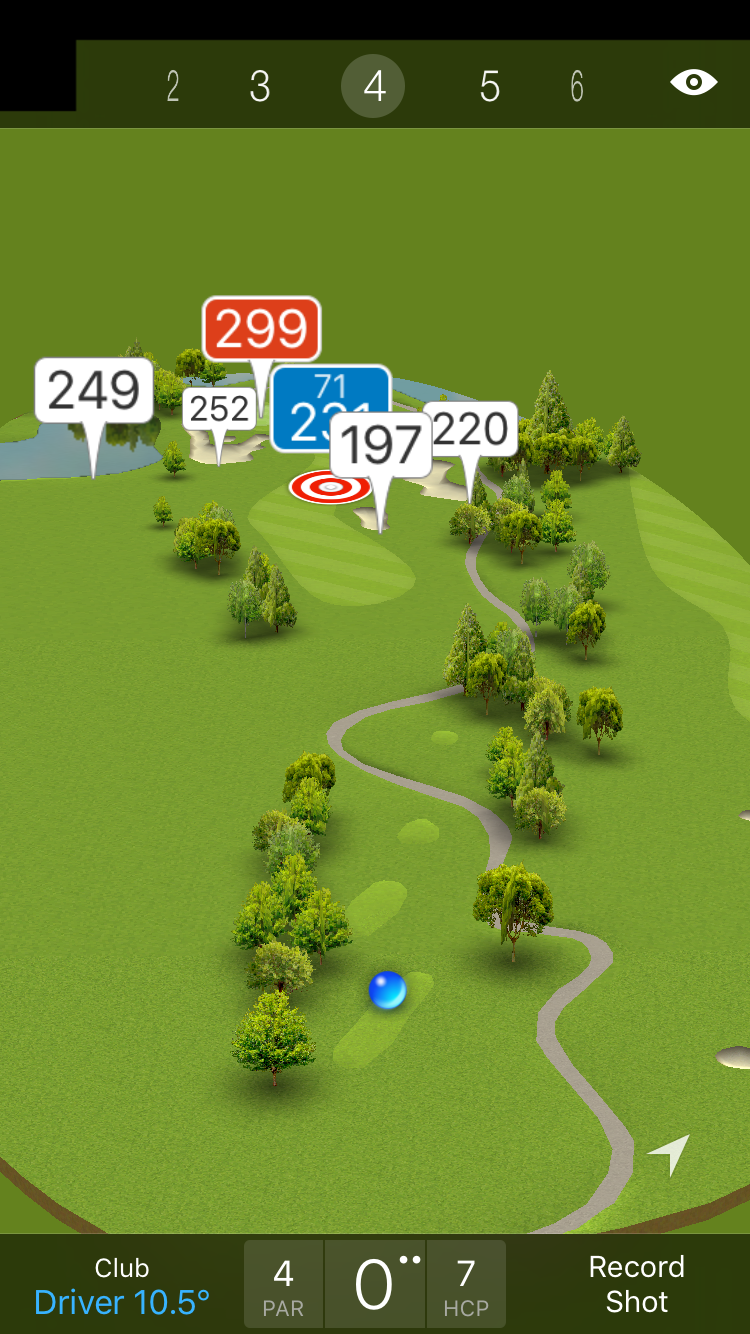750x1334 pixels.
Task: Tap Record Shot
Action: (636, 1284)
